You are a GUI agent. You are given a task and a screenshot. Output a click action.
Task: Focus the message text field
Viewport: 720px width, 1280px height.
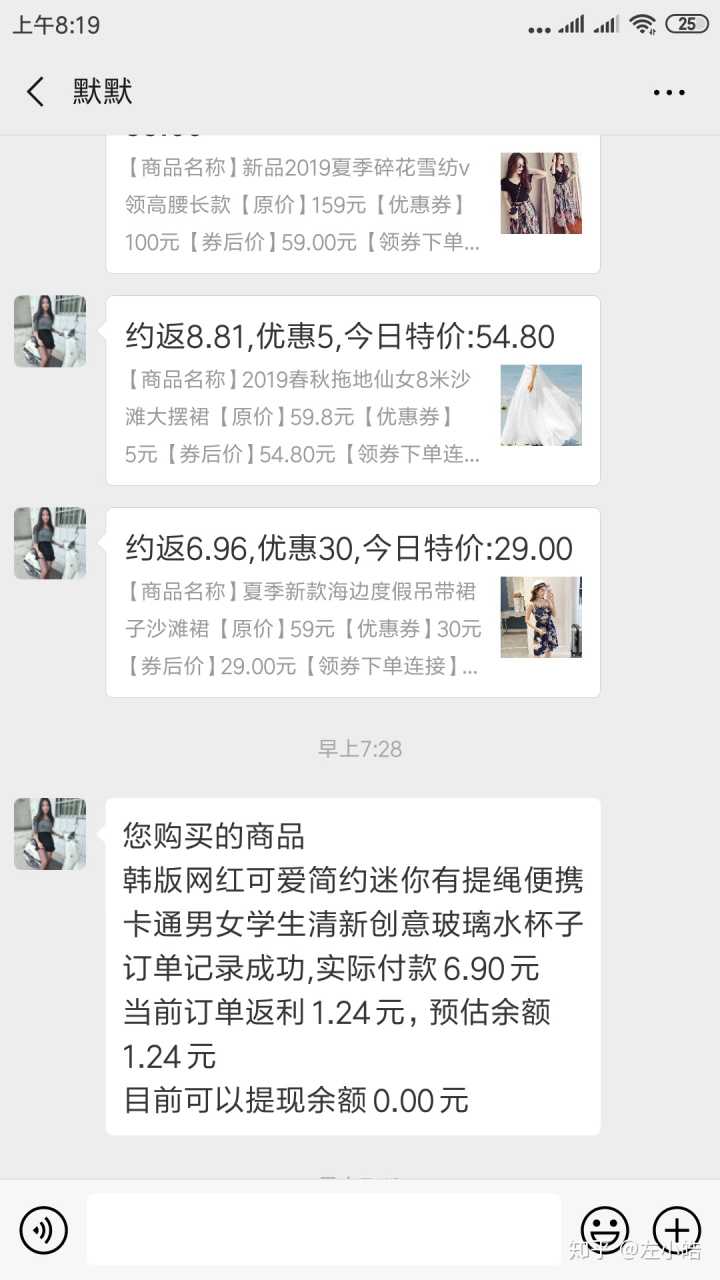click(323, 1230)
